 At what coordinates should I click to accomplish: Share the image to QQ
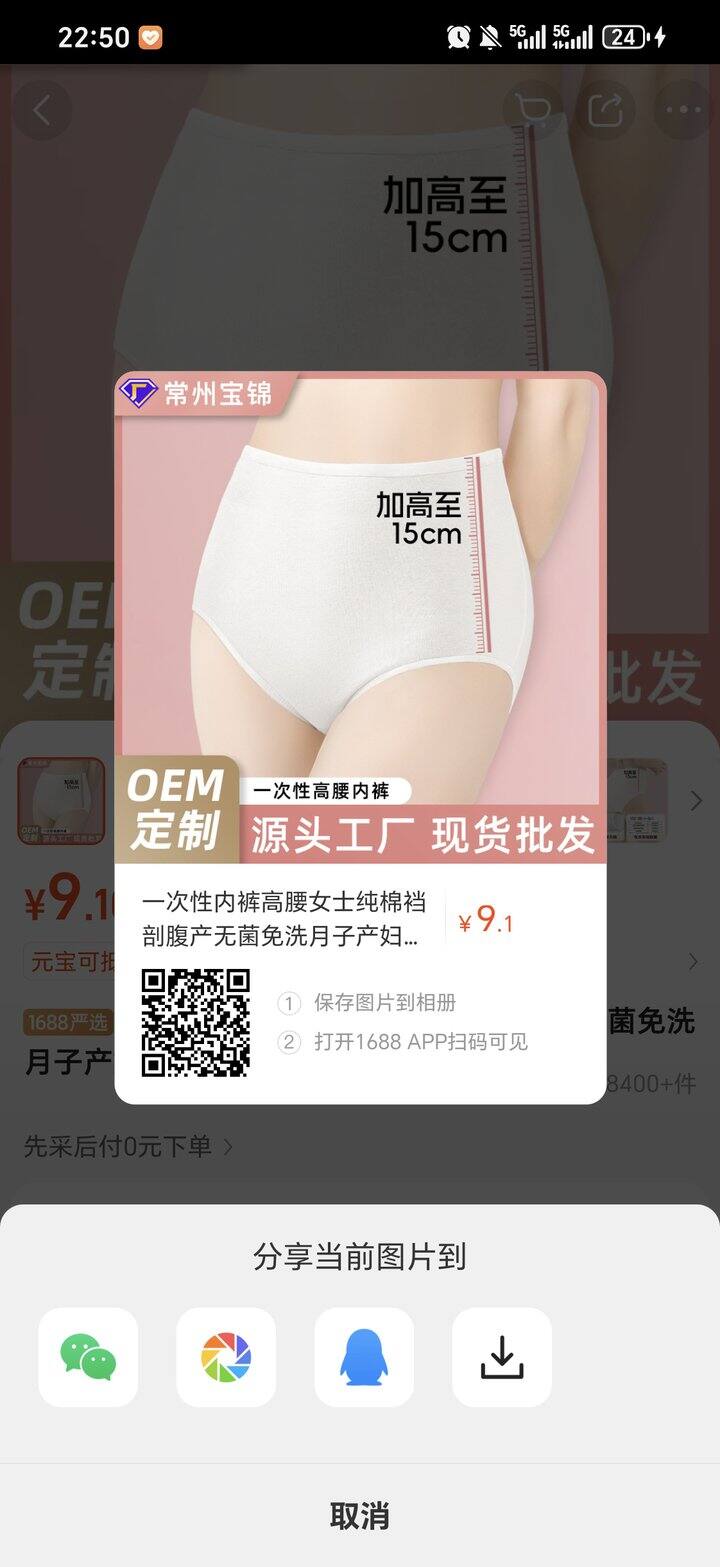(364, 1356)
